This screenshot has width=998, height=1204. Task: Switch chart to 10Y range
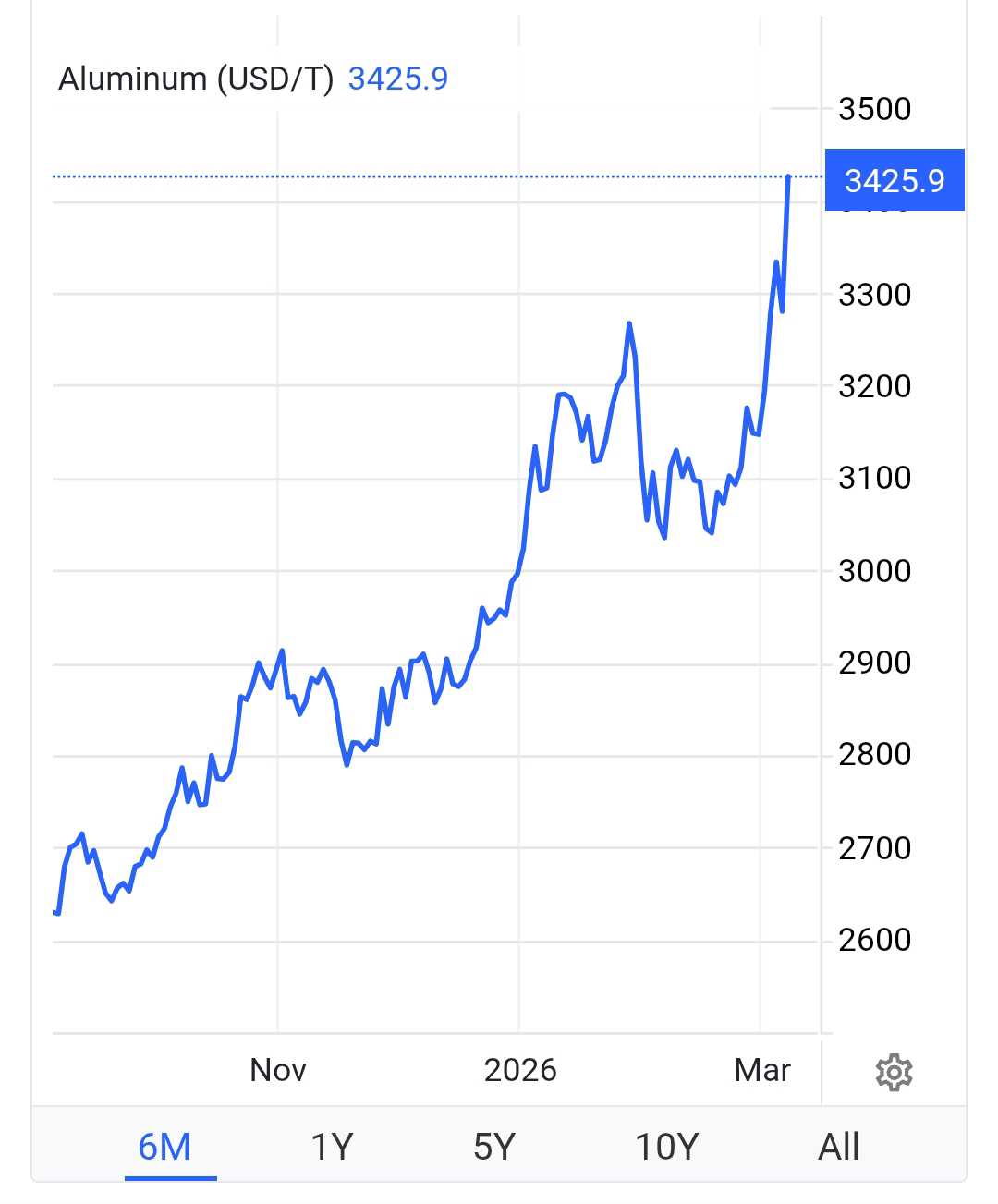[x=666, y=1147]
